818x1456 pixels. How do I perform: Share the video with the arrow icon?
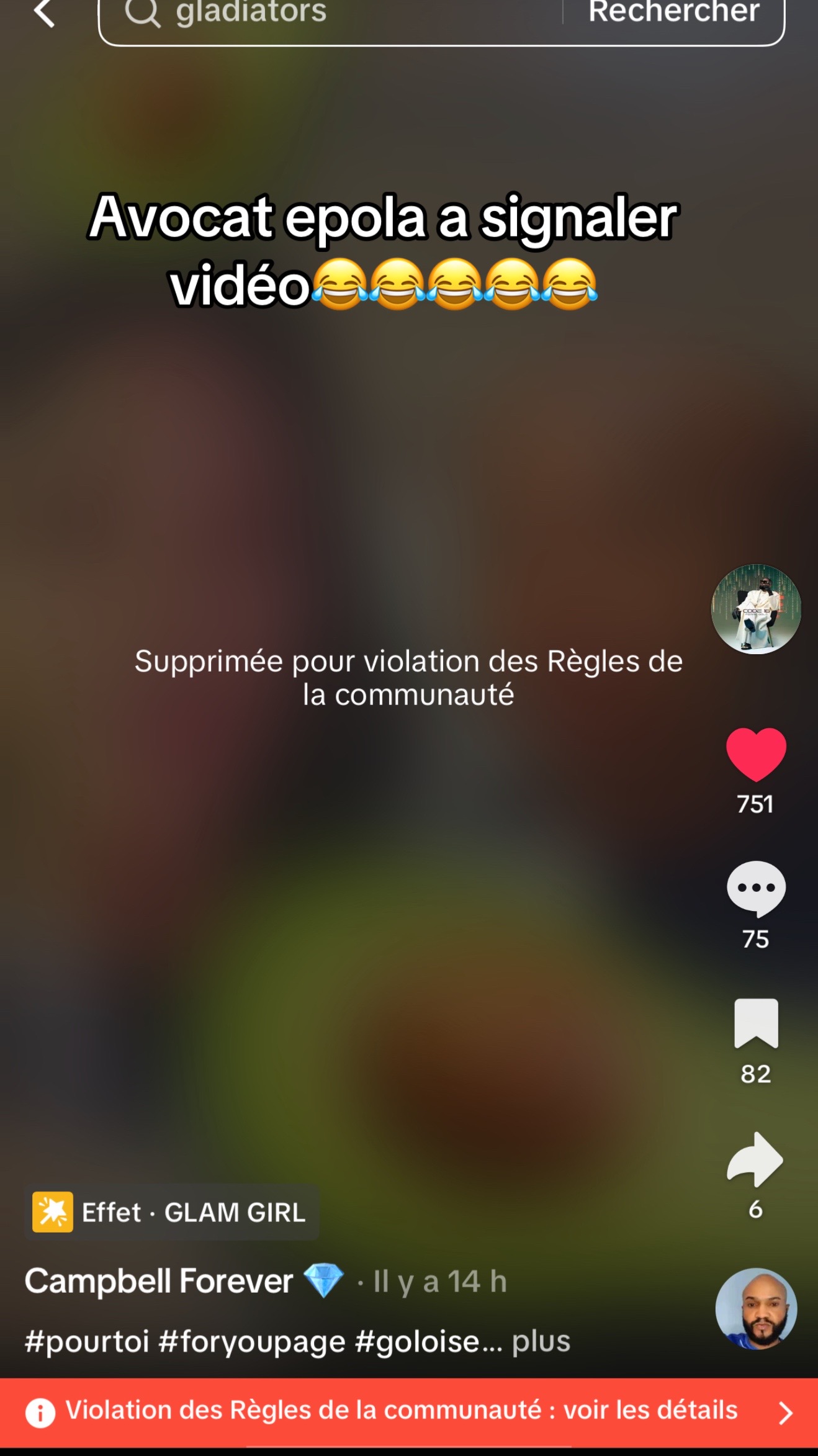[755, 1159]
